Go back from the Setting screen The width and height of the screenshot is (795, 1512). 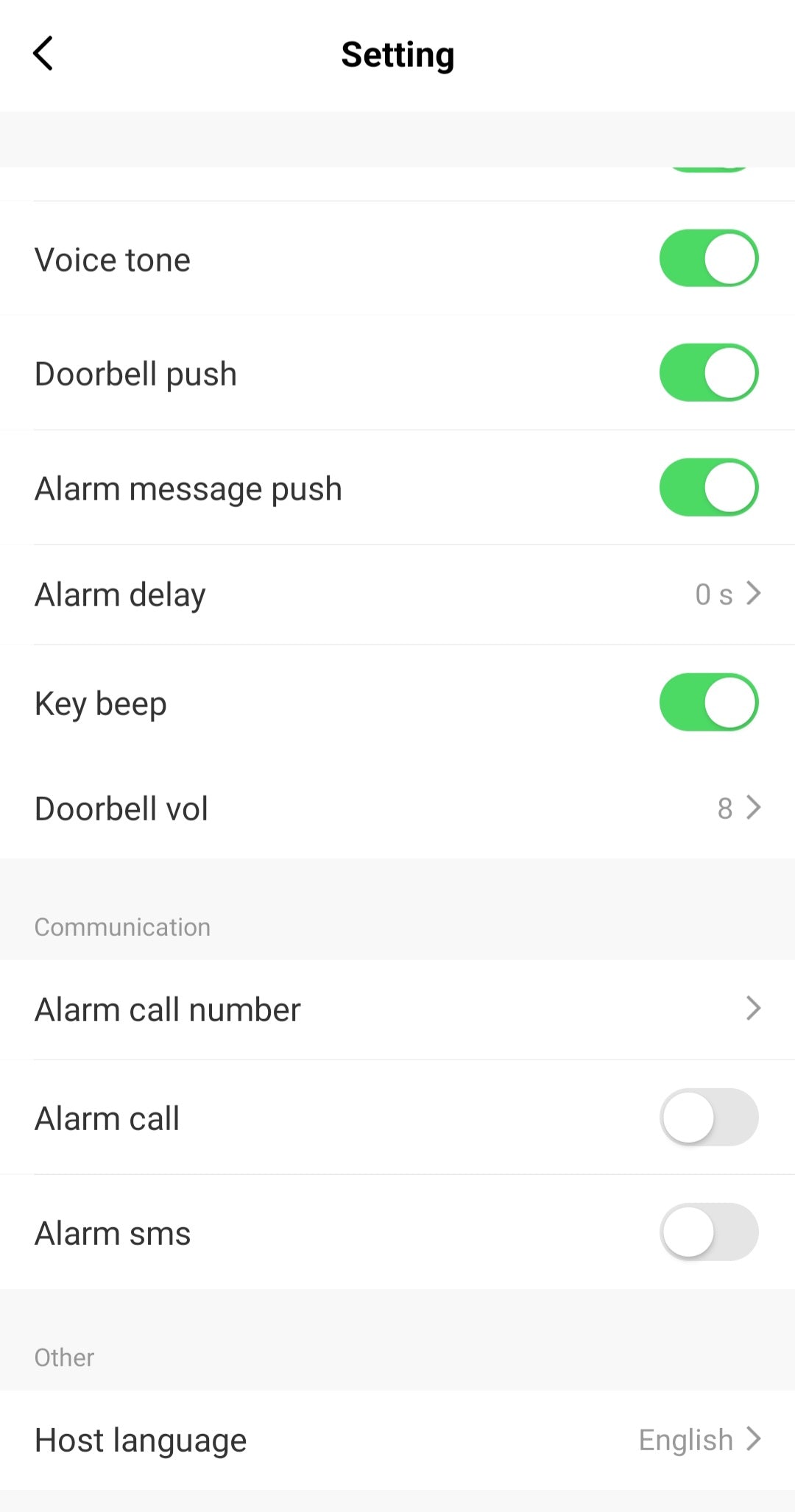[43, 54]
